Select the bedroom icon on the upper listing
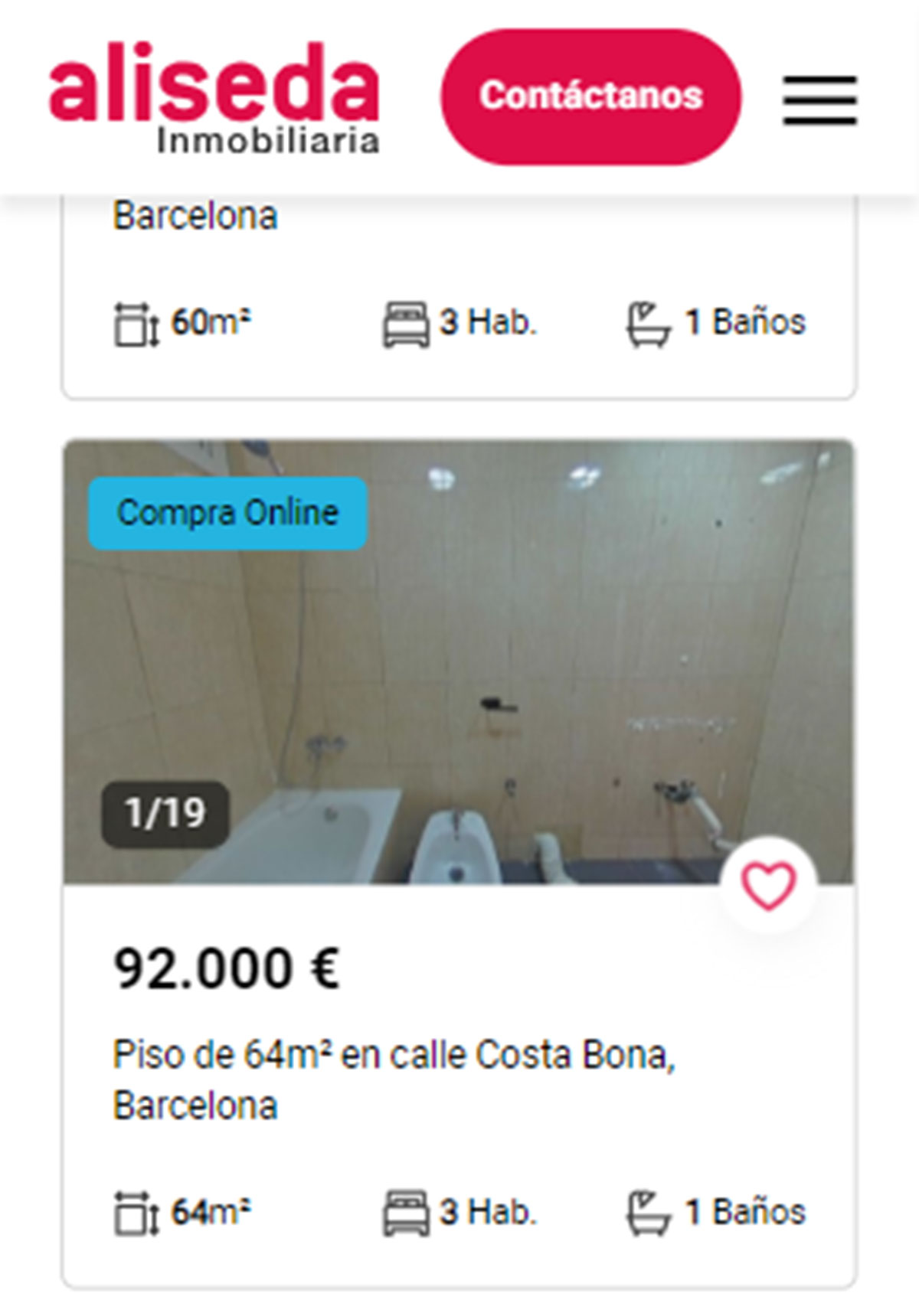 [407, 322]
